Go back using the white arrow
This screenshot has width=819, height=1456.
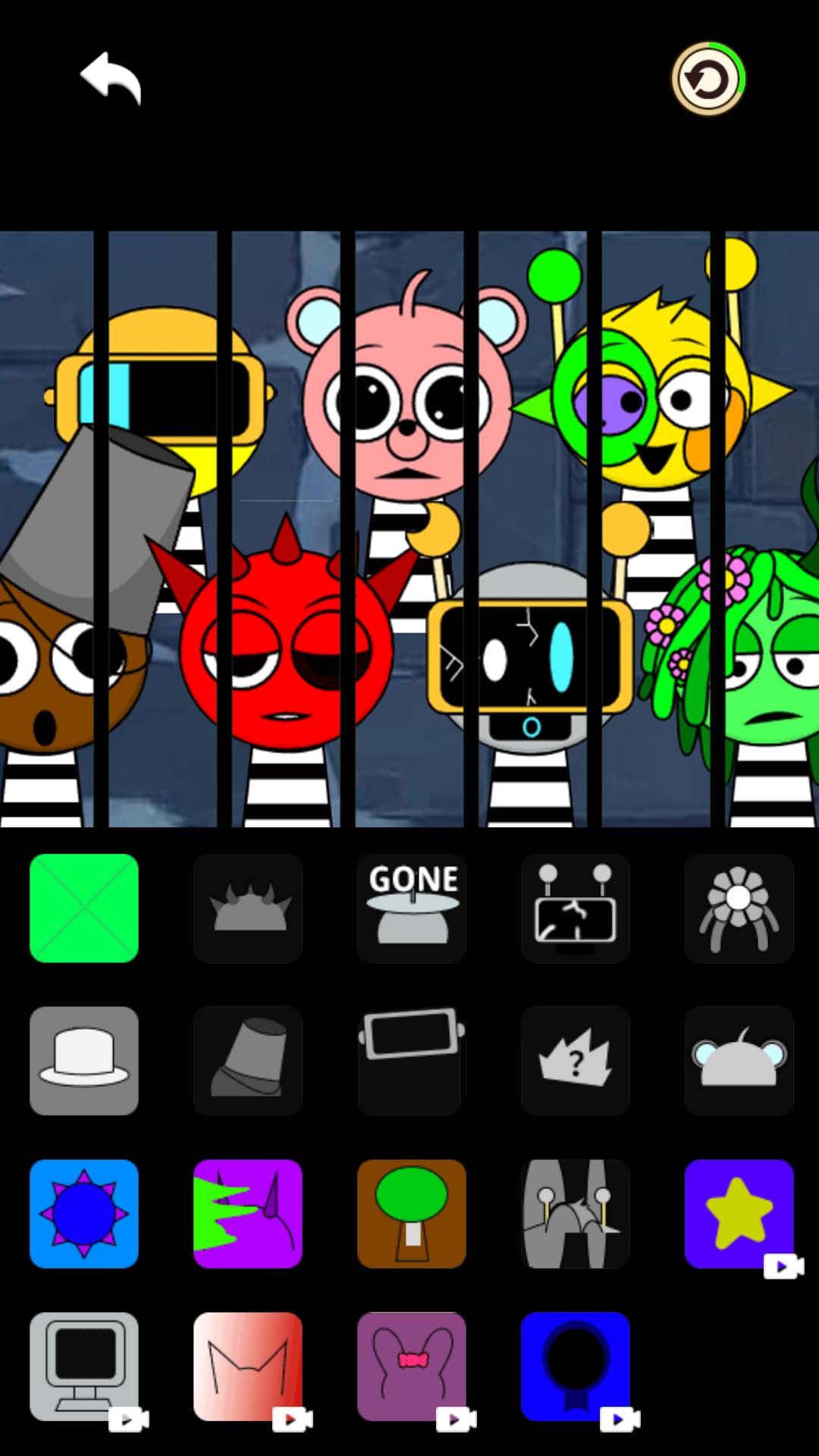point(111,78)
